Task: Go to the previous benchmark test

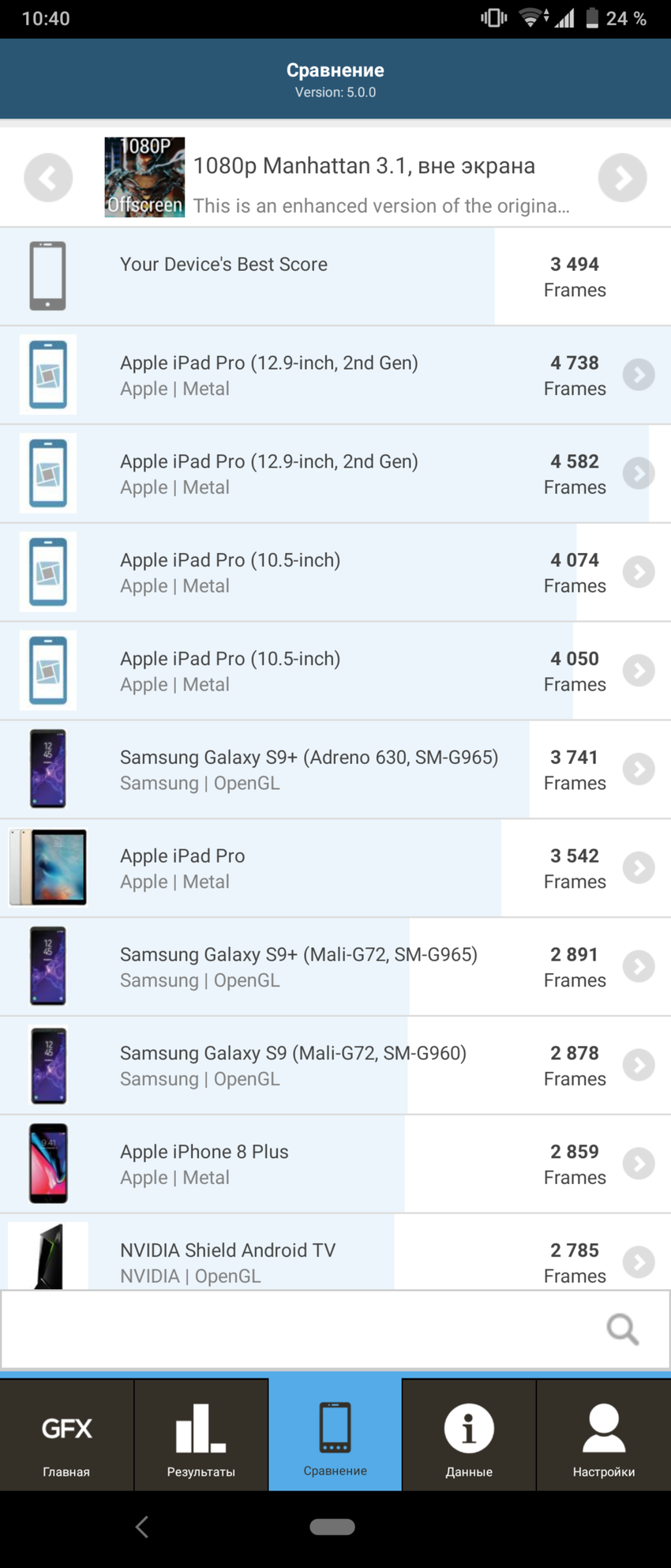Action: point(48,178)
